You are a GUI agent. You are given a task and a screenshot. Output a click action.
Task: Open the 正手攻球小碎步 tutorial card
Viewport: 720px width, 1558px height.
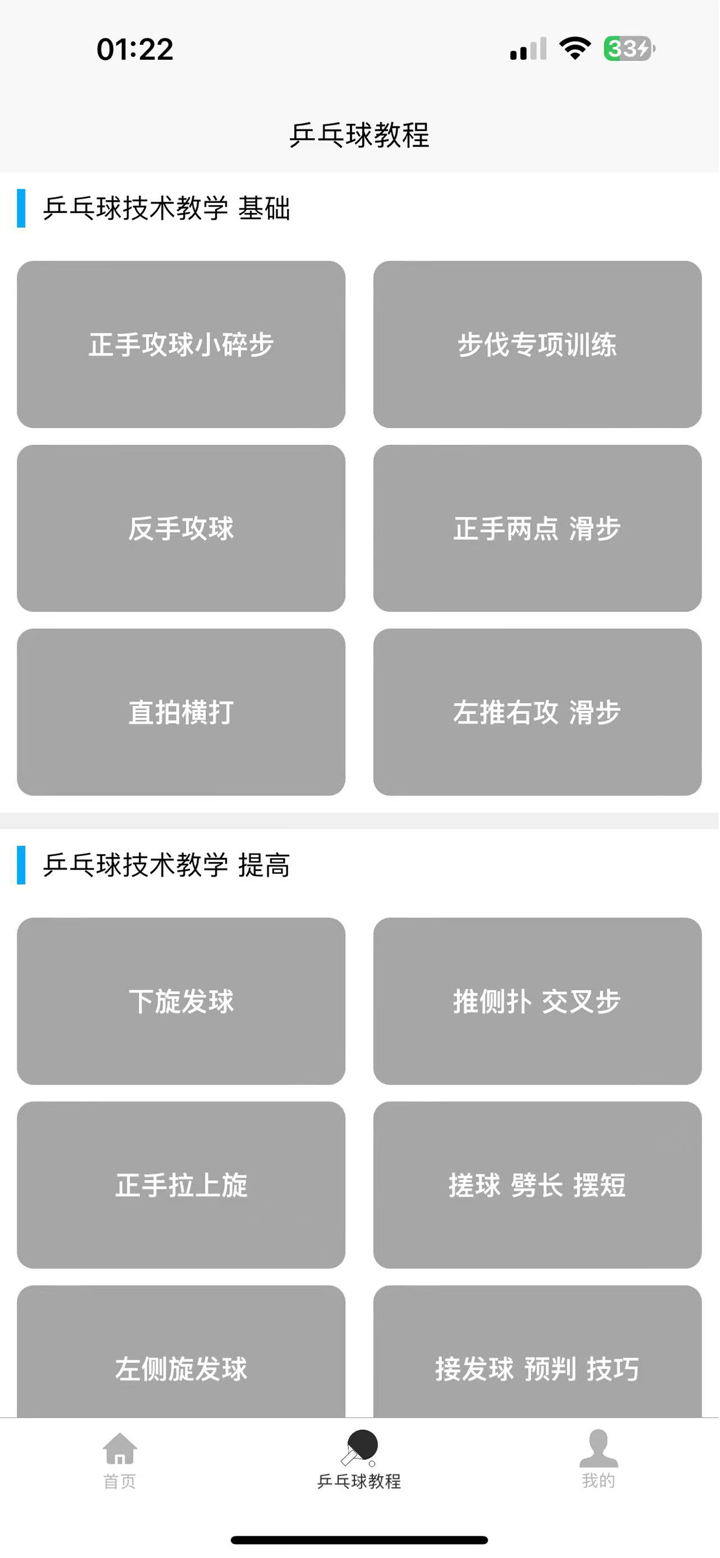180,344
